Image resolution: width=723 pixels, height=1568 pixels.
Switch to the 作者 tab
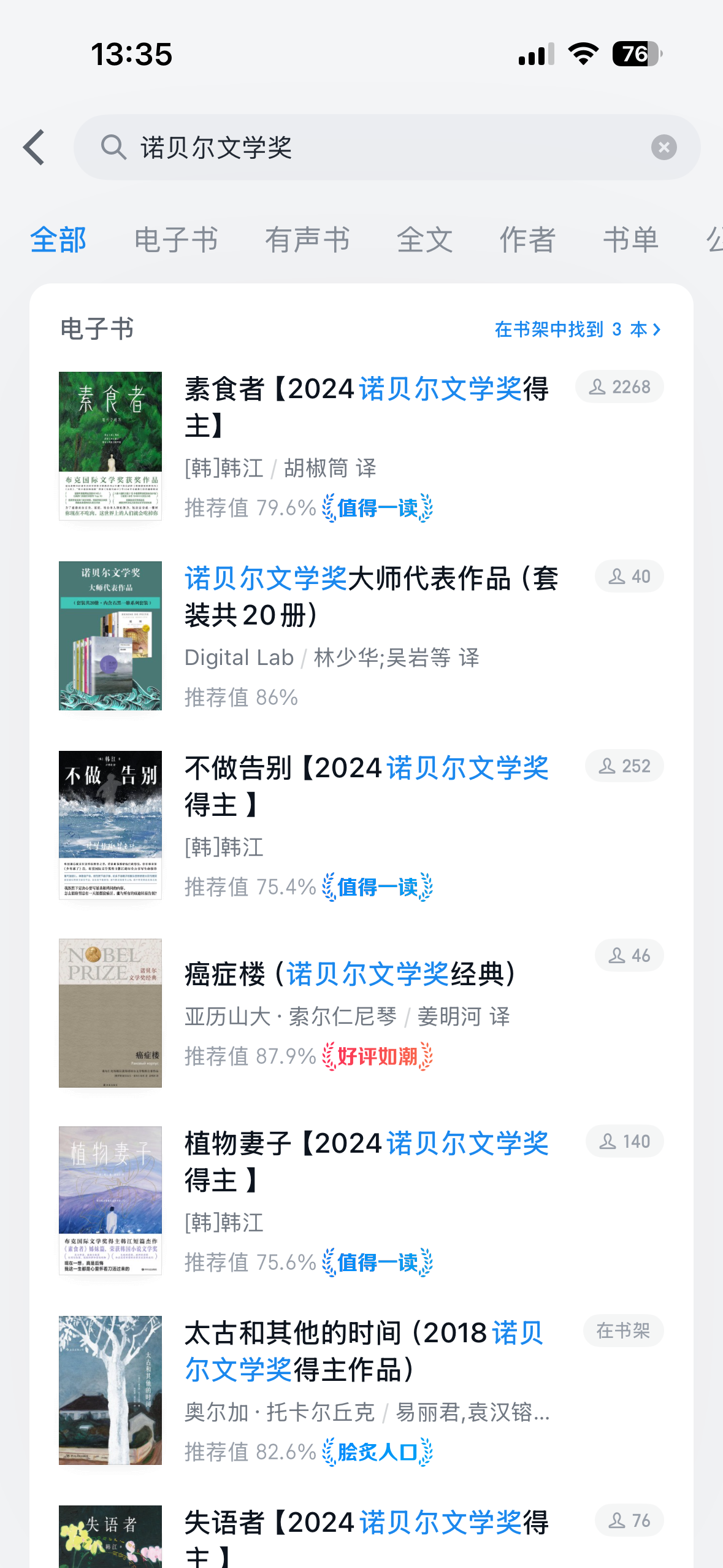tap(527, 239)
